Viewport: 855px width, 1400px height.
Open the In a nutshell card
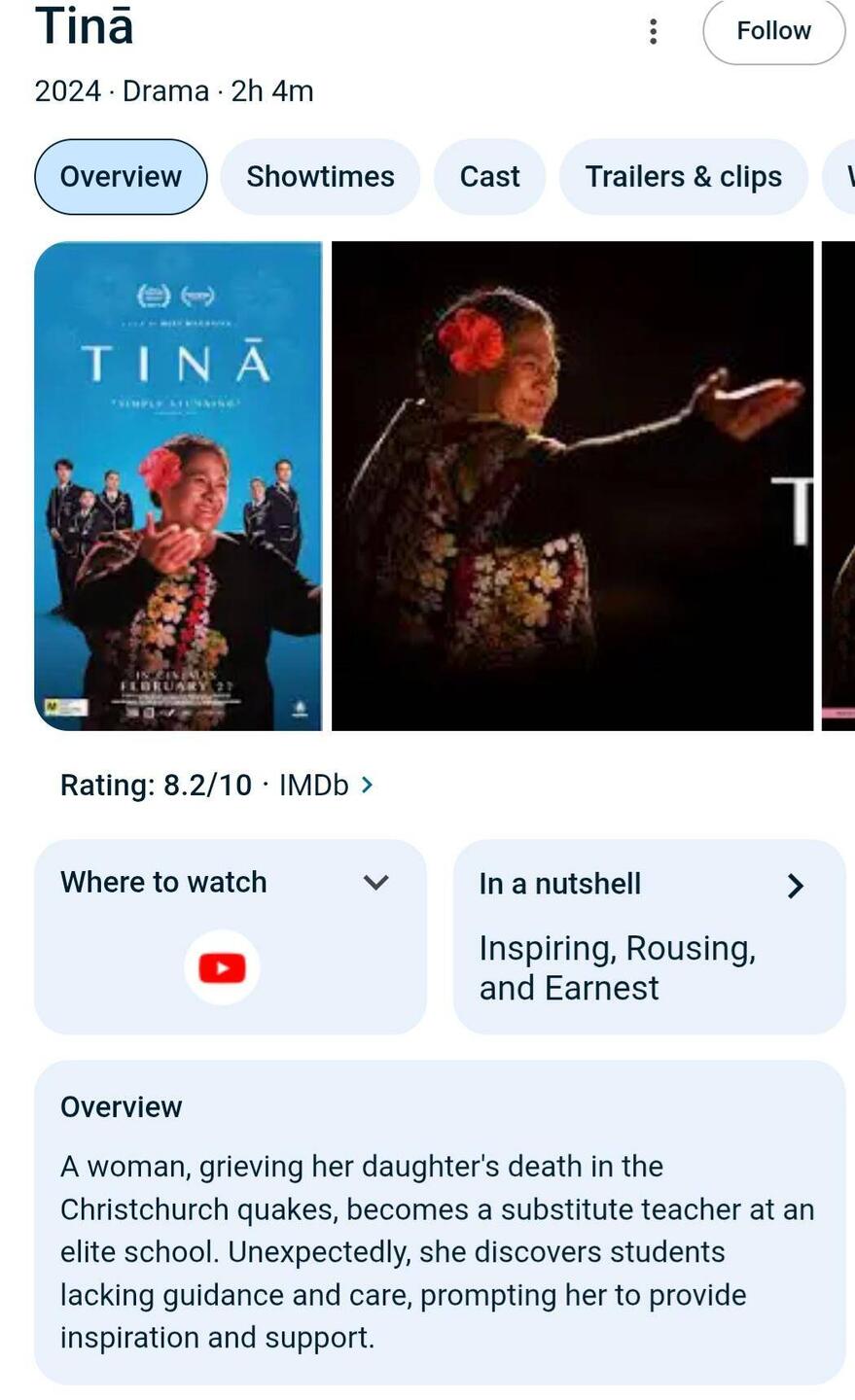[x=649, y=936]
